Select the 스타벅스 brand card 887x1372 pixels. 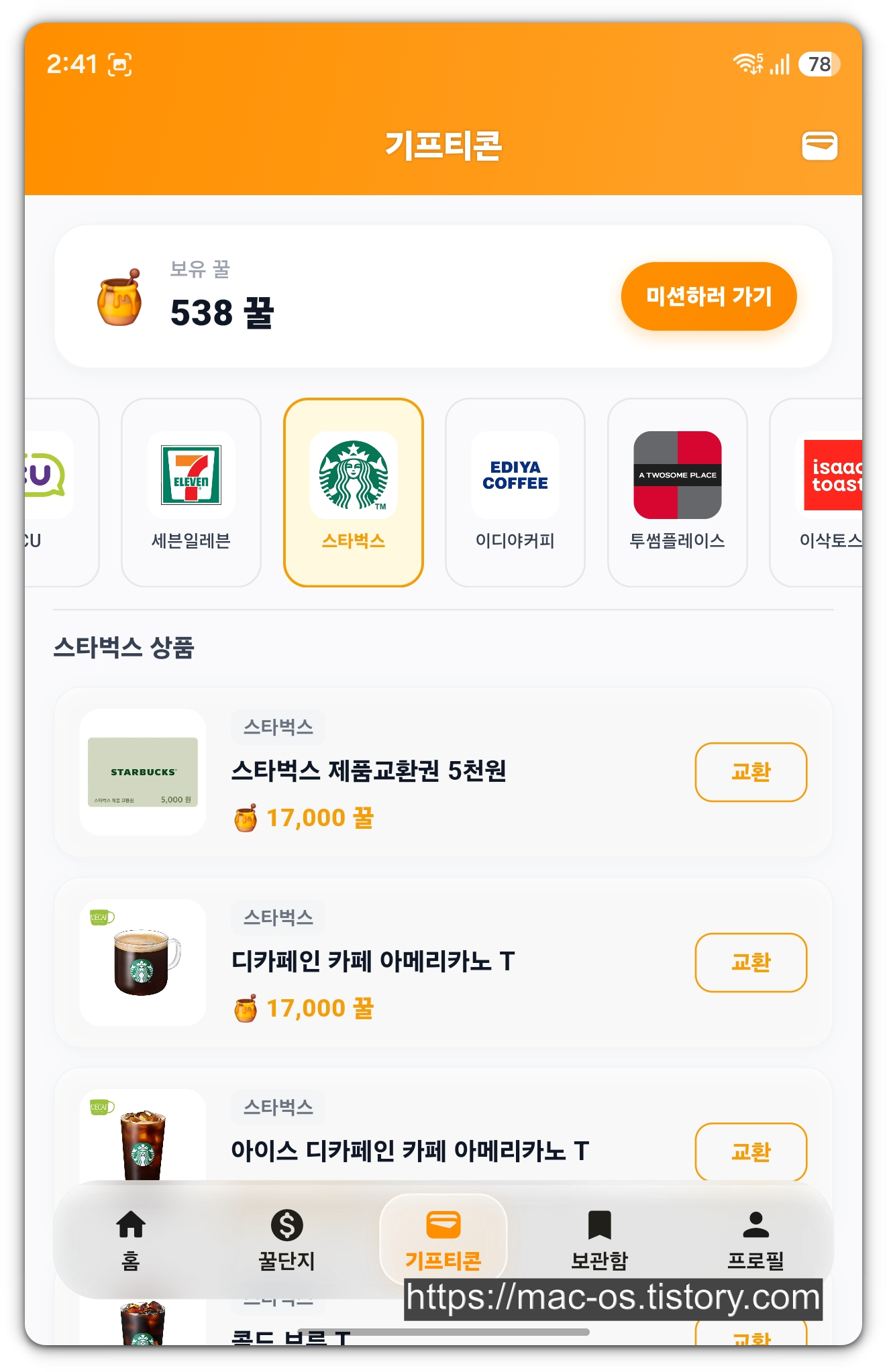(x=354, y=492)
